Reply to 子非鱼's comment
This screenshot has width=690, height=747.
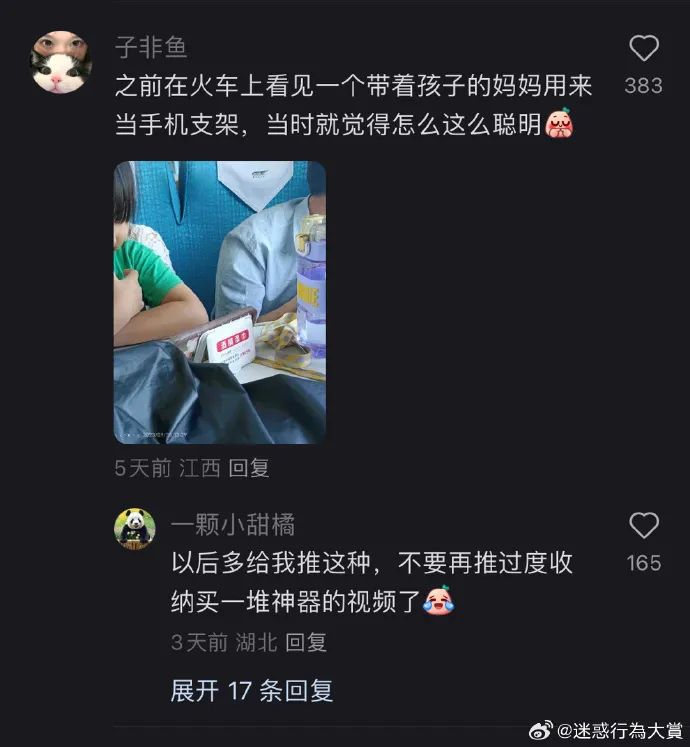tap(249, 468)
